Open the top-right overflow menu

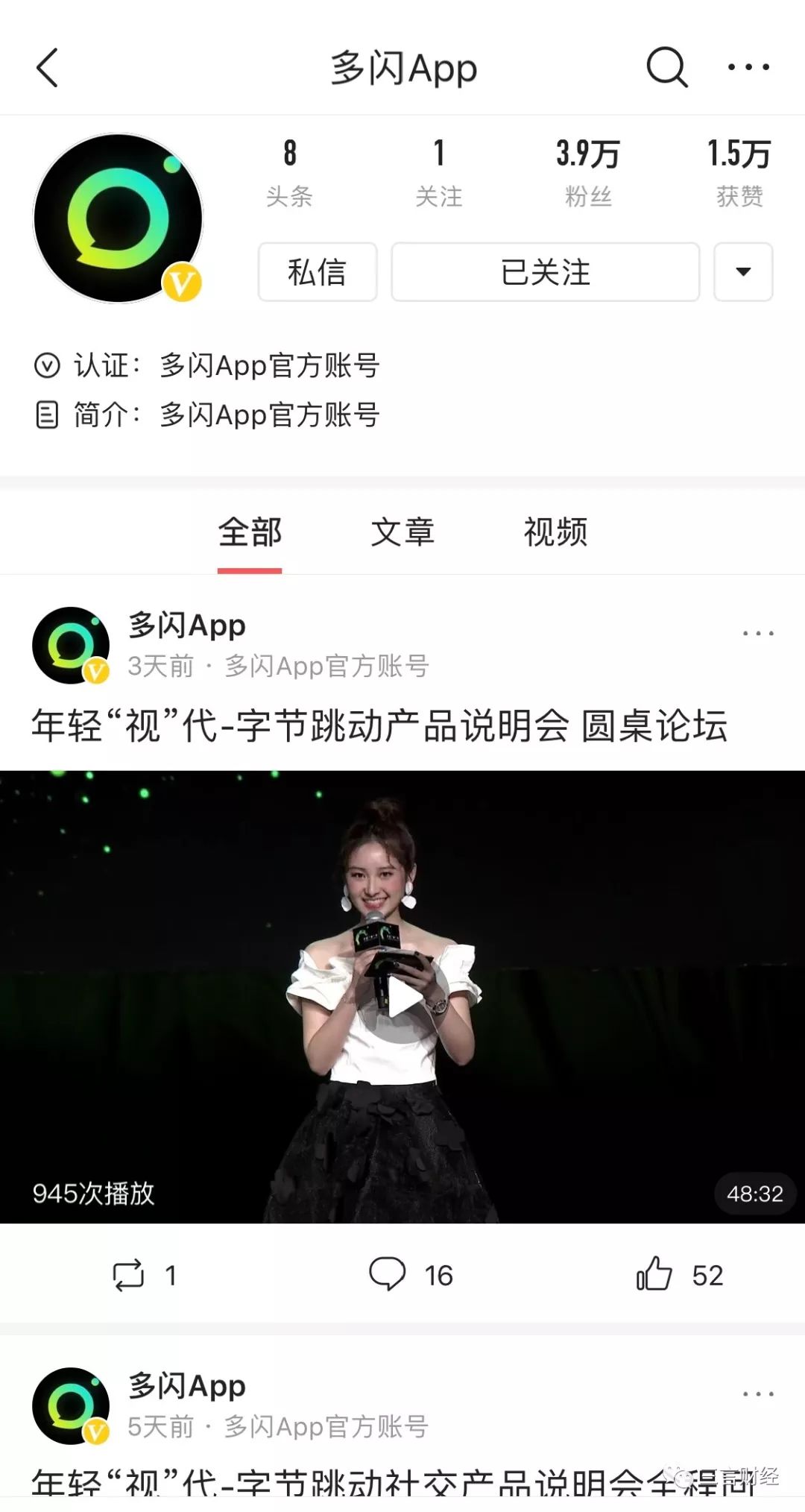pos(748,68)
